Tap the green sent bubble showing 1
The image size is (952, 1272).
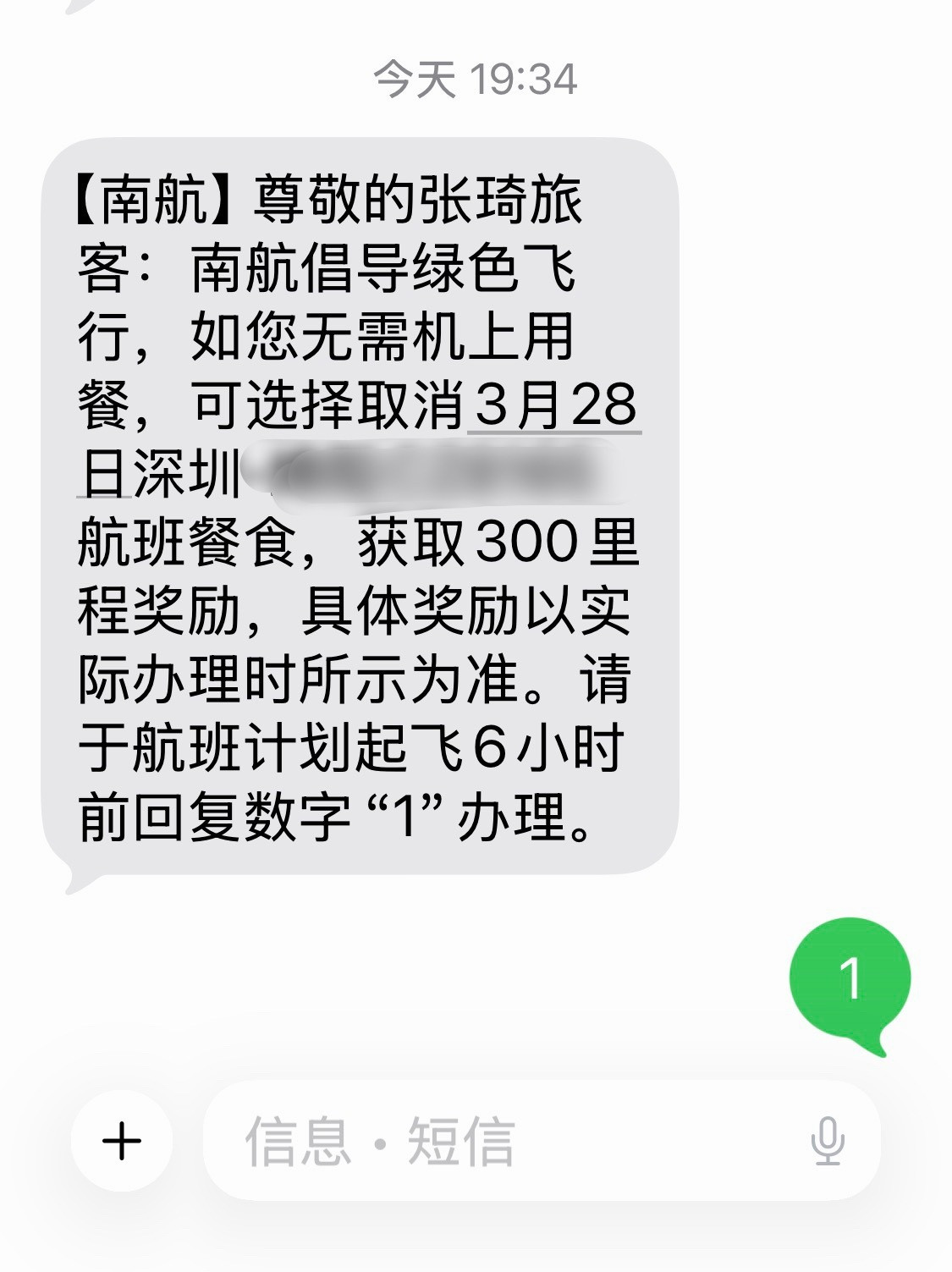pyautogui.click(x=850, y=977)
